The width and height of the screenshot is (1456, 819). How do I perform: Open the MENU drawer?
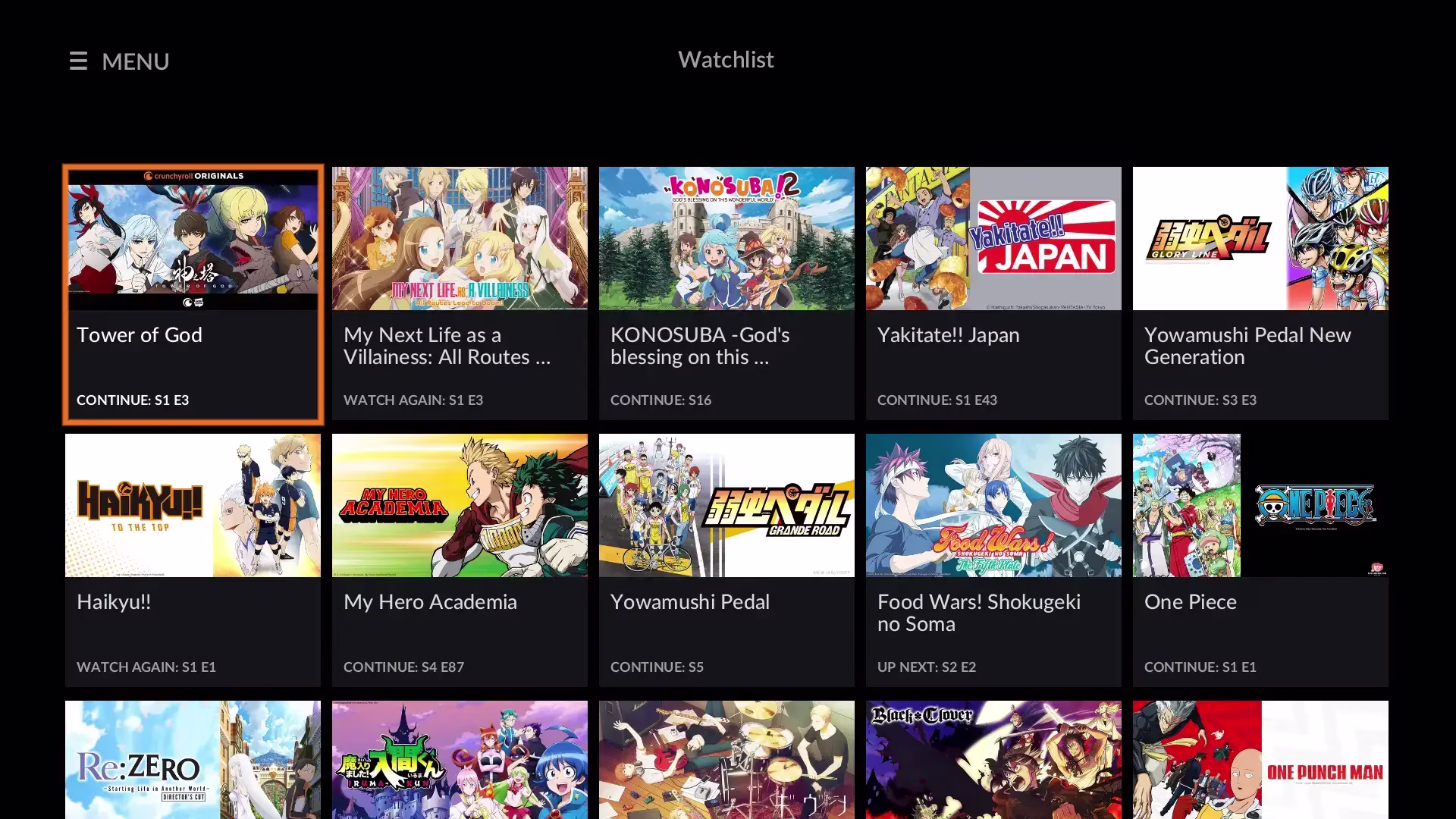(x=119, y=61)
